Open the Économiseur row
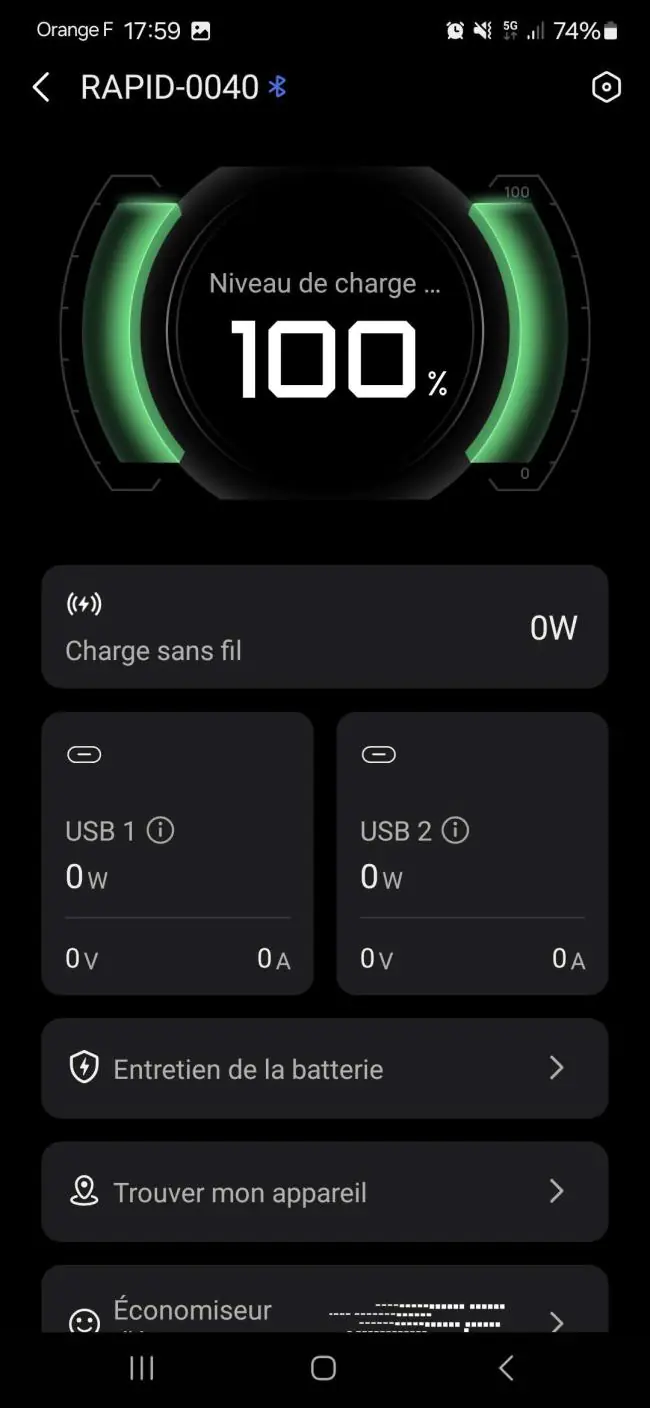Image resolution: width=650 pixels, height=1408 pixels. [x=325, y=1299]
